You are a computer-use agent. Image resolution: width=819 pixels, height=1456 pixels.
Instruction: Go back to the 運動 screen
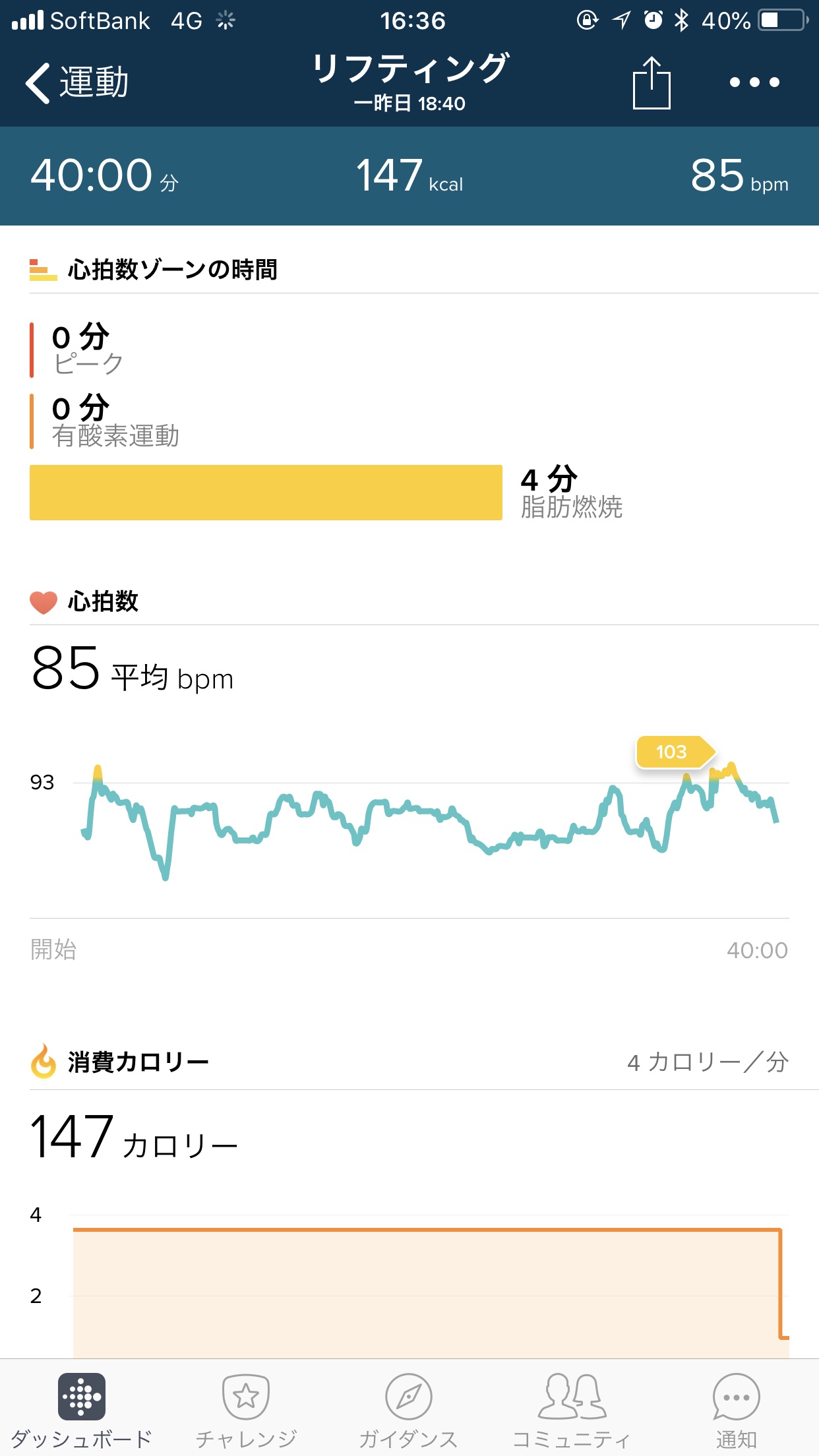(76, 83)
